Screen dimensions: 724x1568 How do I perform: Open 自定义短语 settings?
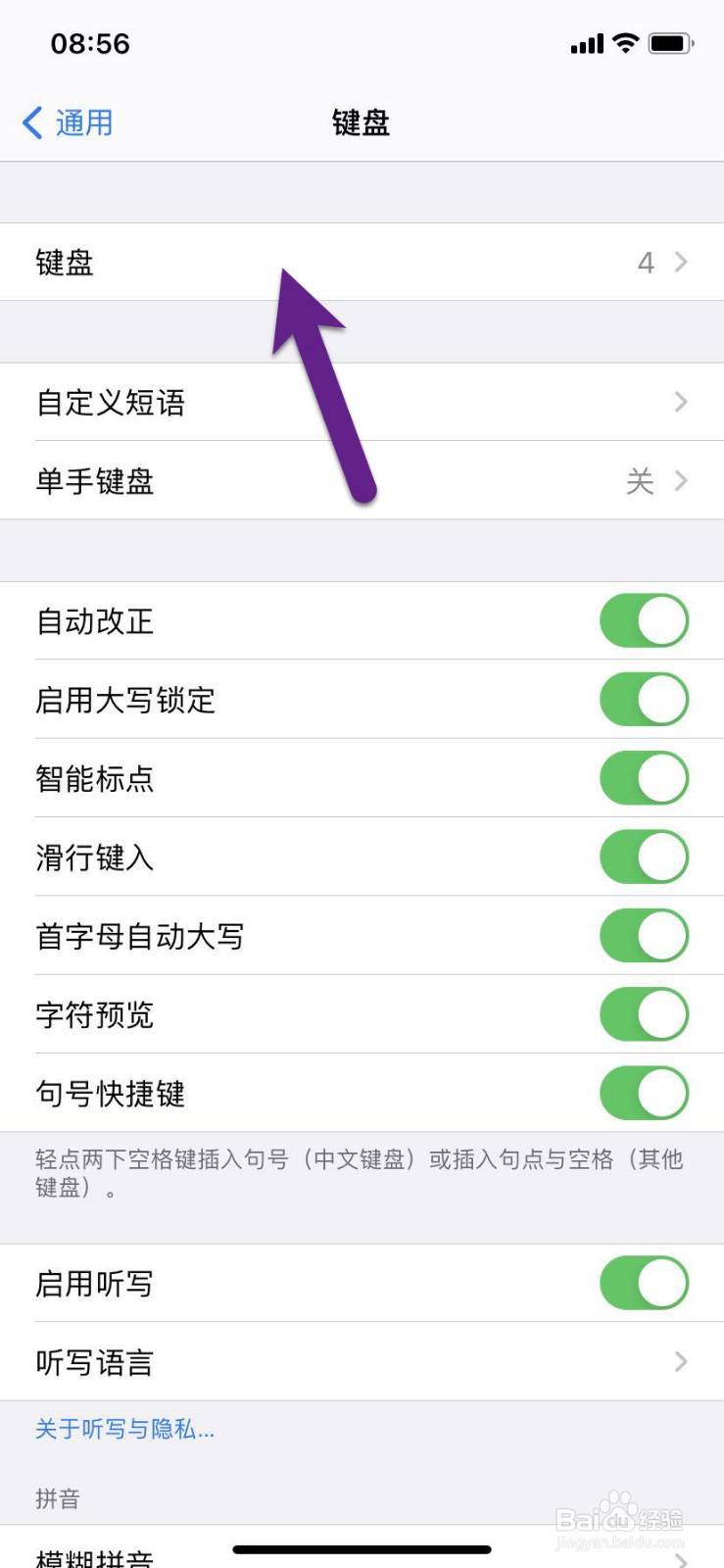coord(362,403)
